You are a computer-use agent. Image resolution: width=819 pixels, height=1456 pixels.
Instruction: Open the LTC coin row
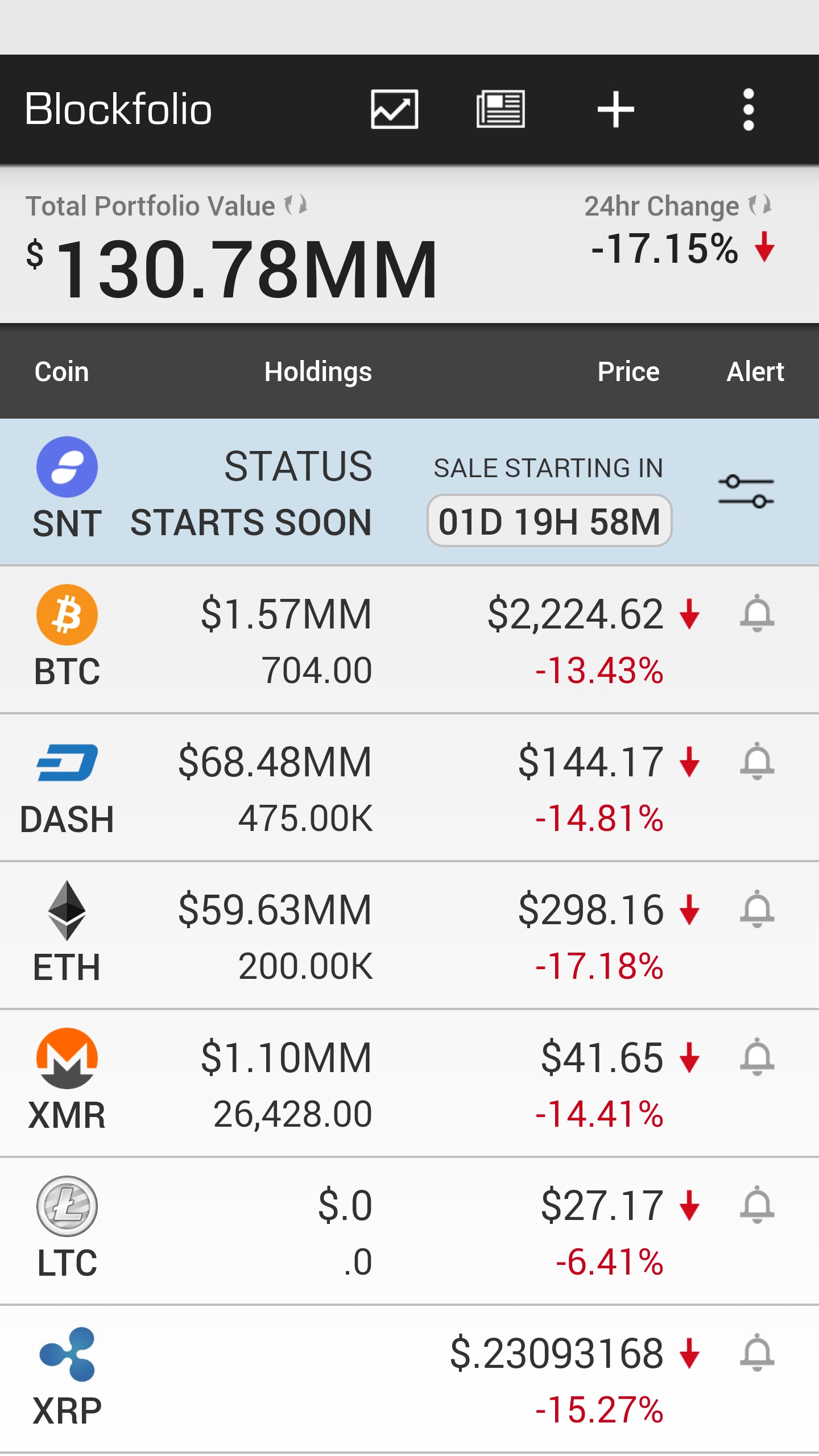click(409, 1231)
